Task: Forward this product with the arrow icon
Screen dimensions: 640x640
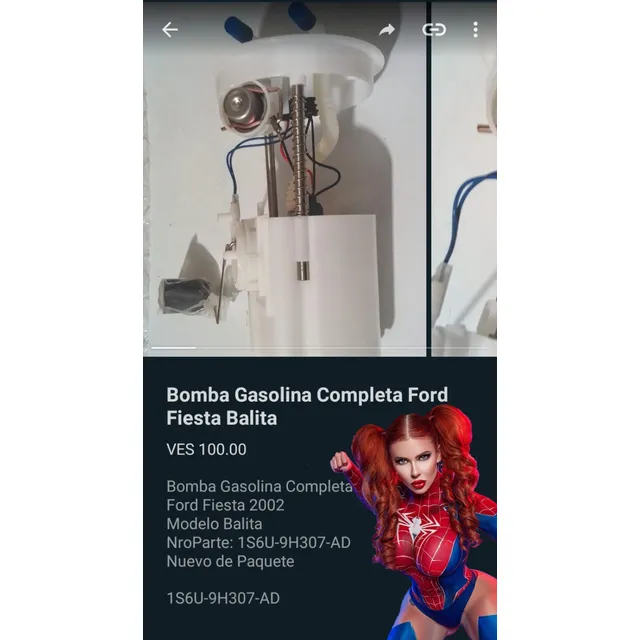Action: [387, 30]
